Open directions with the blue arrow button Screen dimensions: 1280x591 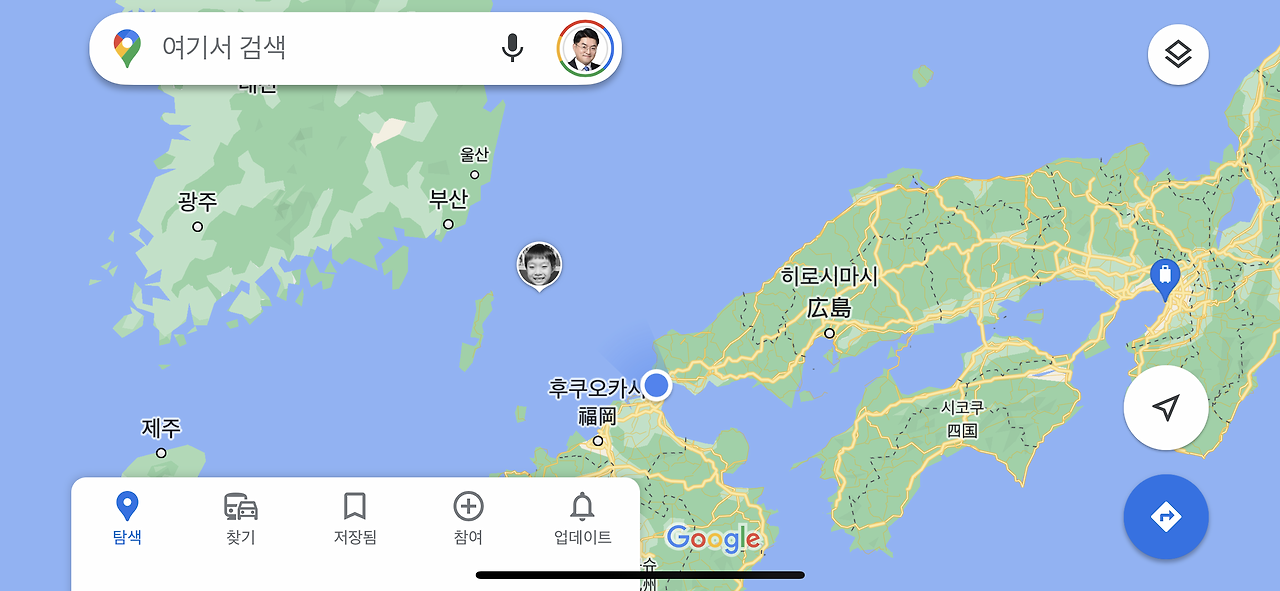(1166, 517)
